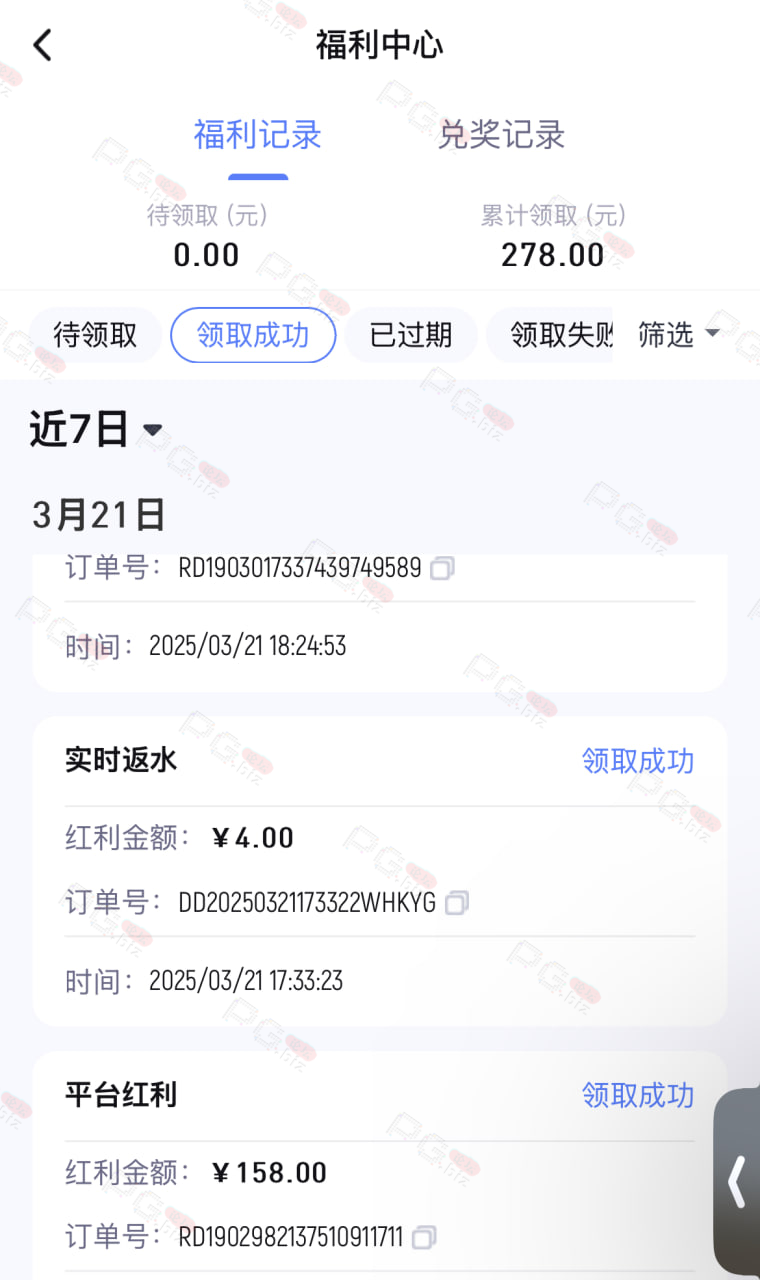This screenshot has width=760, height=1280.
Task: Copy order number DD20250321173322WHKYG
Action: [x=456, y=903]
